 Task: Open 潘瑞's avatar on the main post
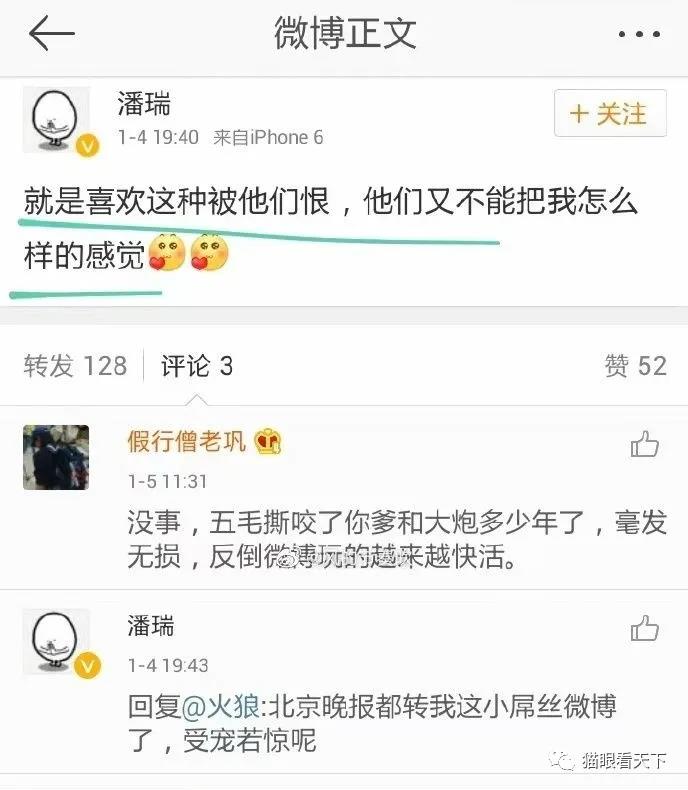56,120
